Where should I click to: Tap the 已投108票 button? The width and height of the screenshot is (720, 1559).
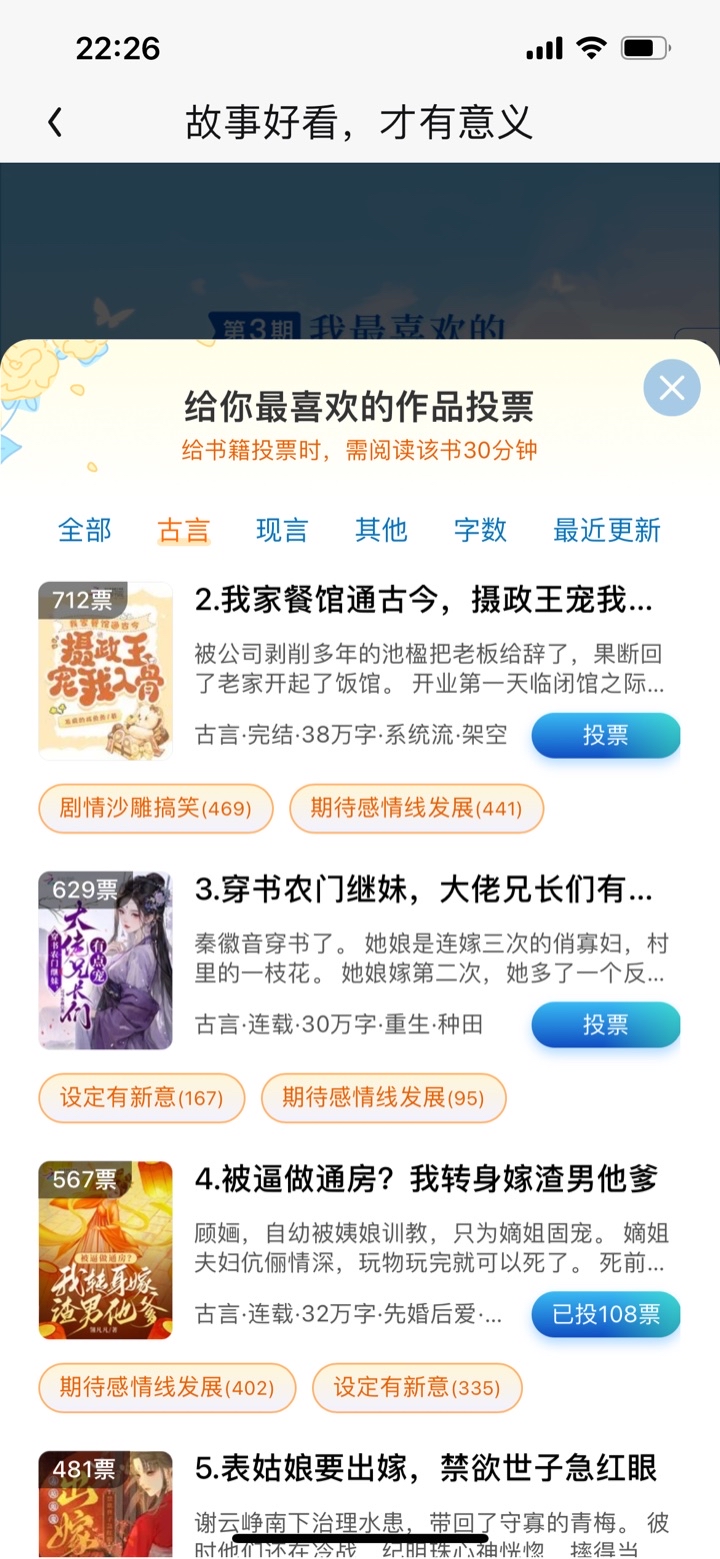click(605, 1314)
